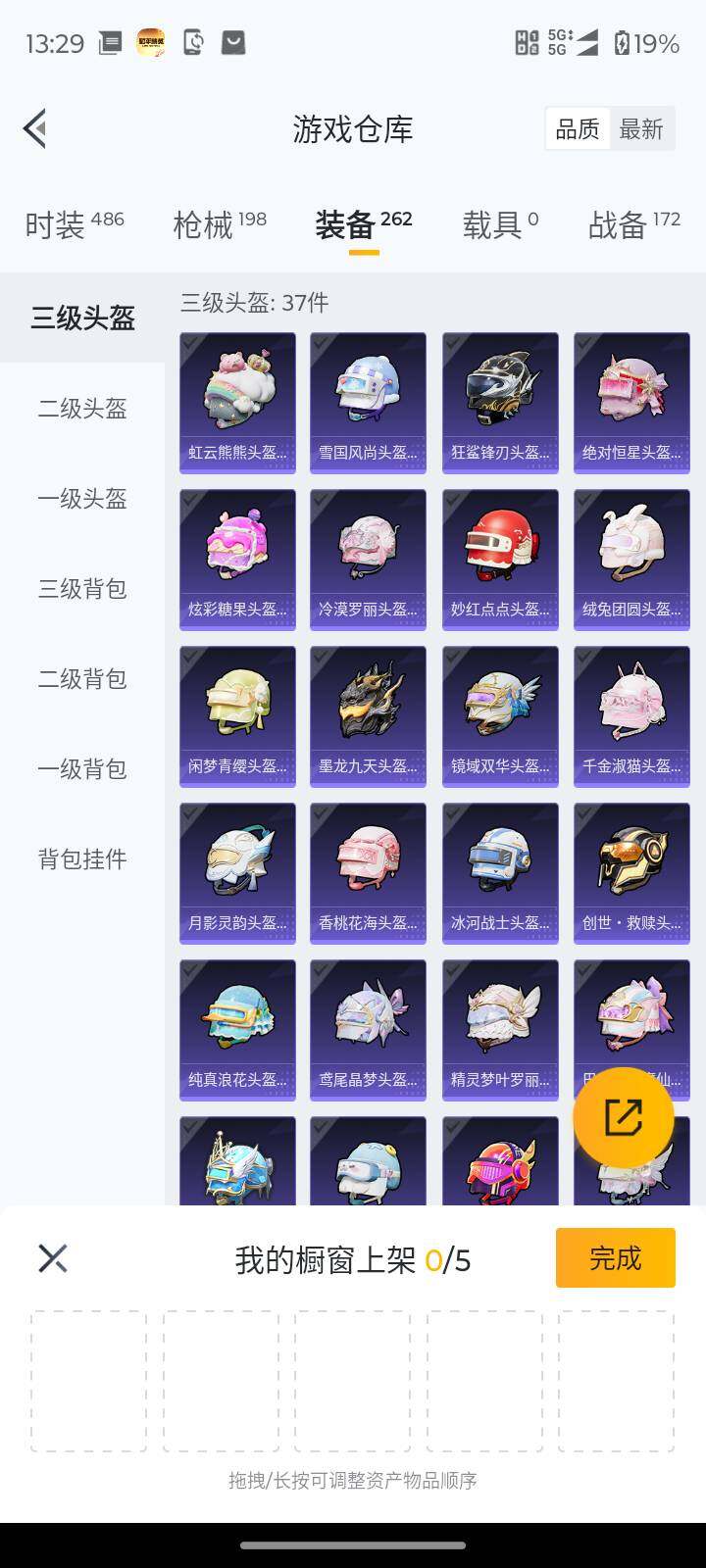The image size is (706, 1568).
Task: Select the 虹云熊熊头盔 item
Action: pos(237,390)
